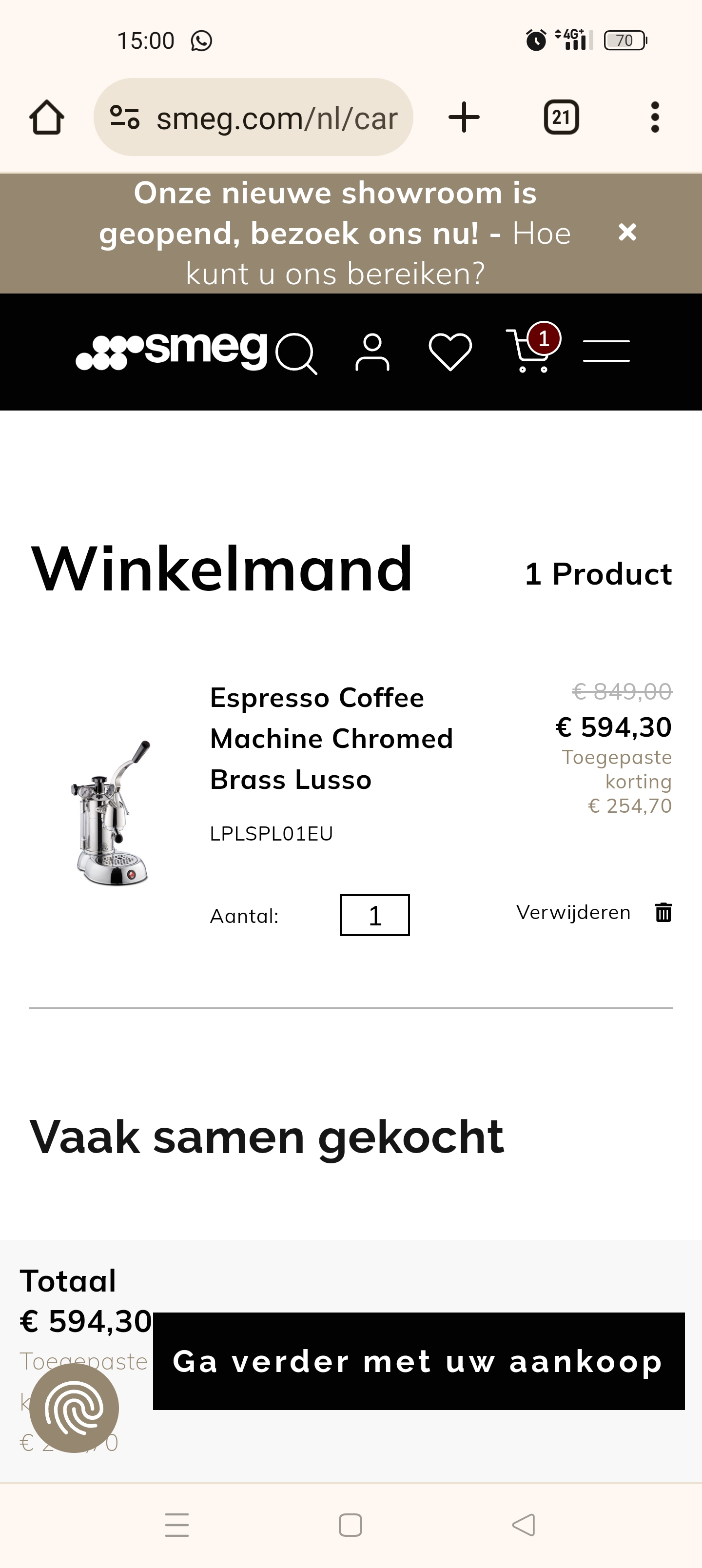This screenshot has height=1568, width=702.
Task: Go back with the system back button
Action: tap(524, 1525)
